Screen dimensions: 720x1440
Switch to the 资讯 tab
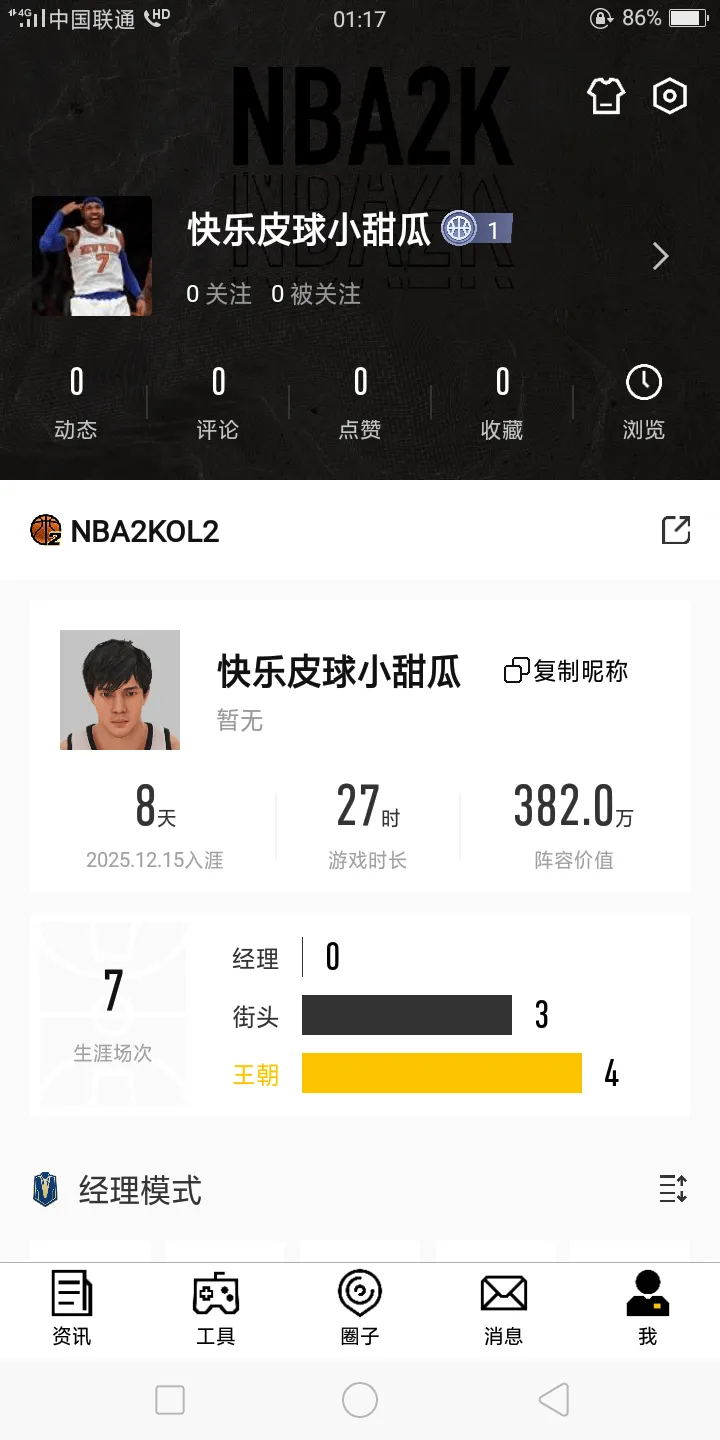(x=72, y=1308)
